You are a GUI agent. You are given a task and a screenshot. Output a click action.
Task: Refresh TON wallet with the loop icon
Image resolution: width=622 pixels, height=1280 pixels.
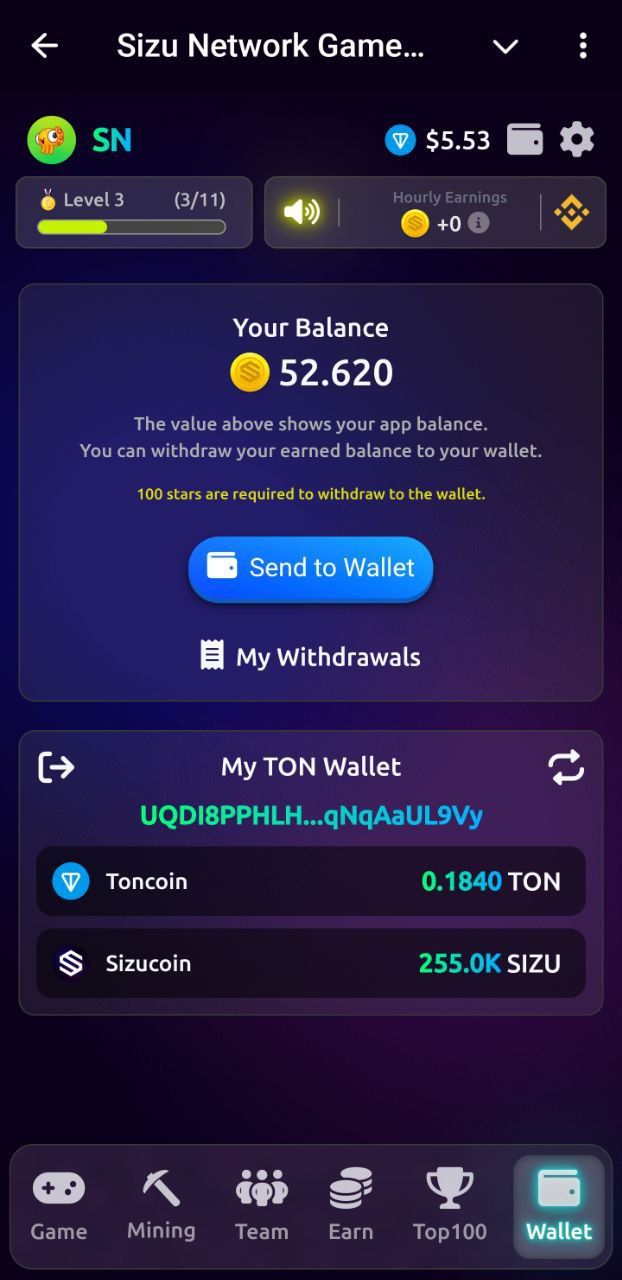pos(566,767)
